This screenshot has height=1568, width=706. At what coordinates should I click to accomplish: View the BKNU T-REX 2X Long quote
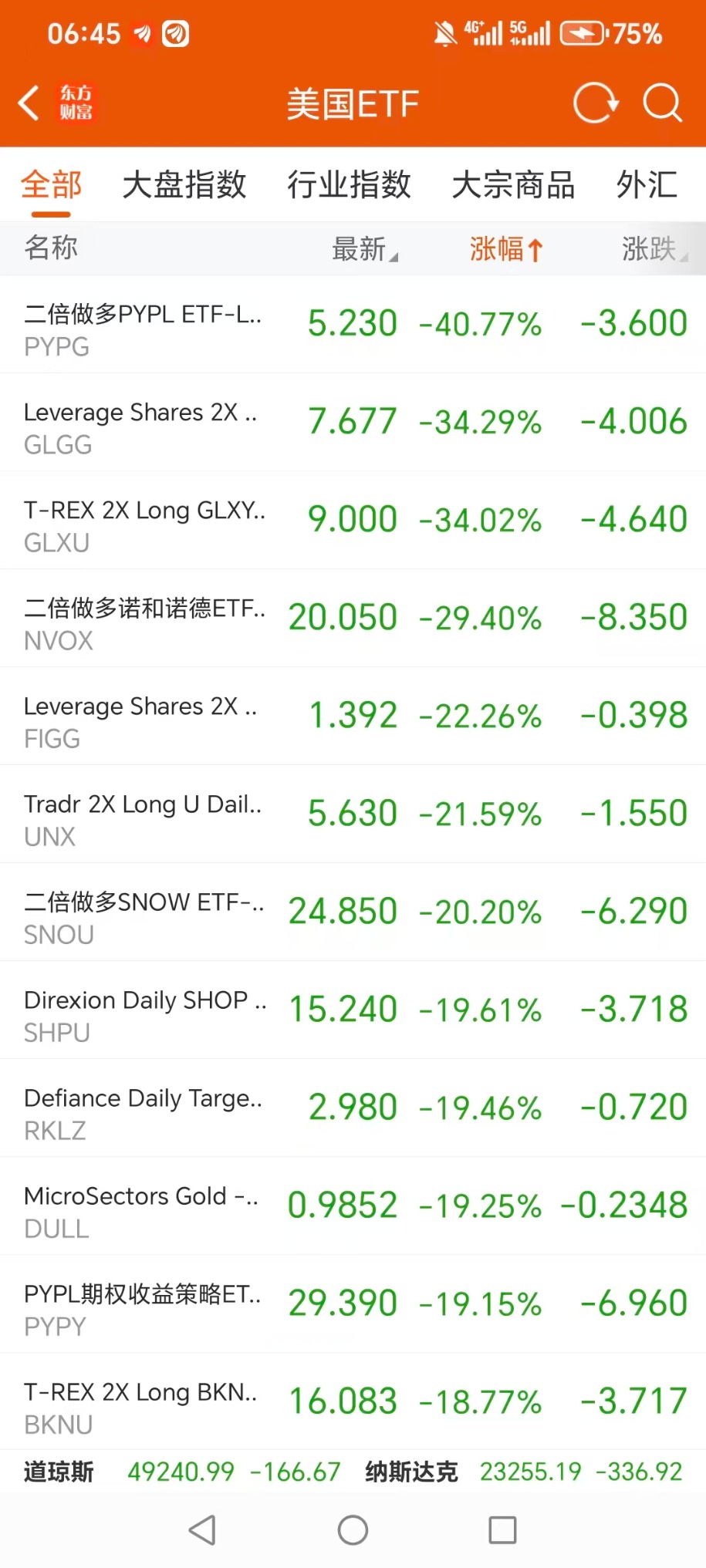(353, 1402)
